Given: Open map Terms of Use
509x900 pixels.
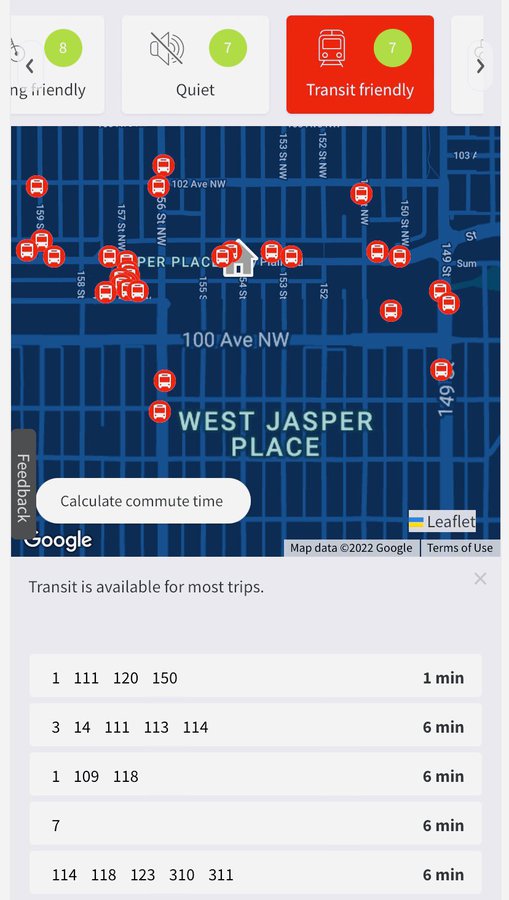Looking at the screenshot, I should (460, 548).
